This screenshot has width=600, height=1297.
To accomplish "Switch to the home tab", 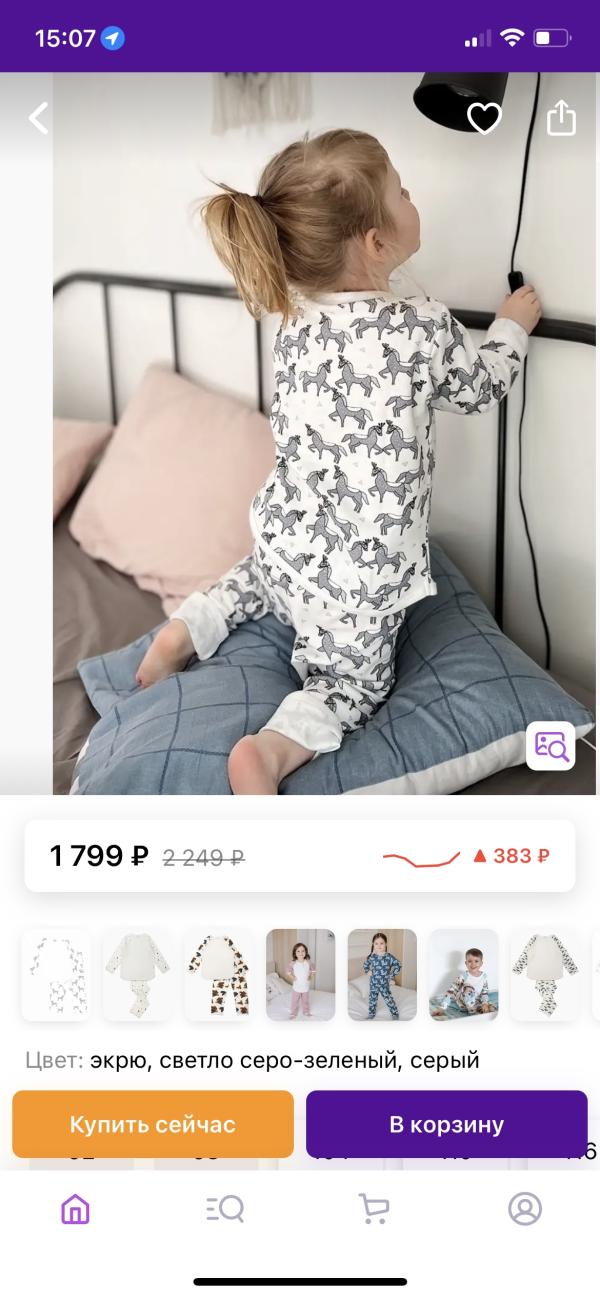I will pos(75,1209).
